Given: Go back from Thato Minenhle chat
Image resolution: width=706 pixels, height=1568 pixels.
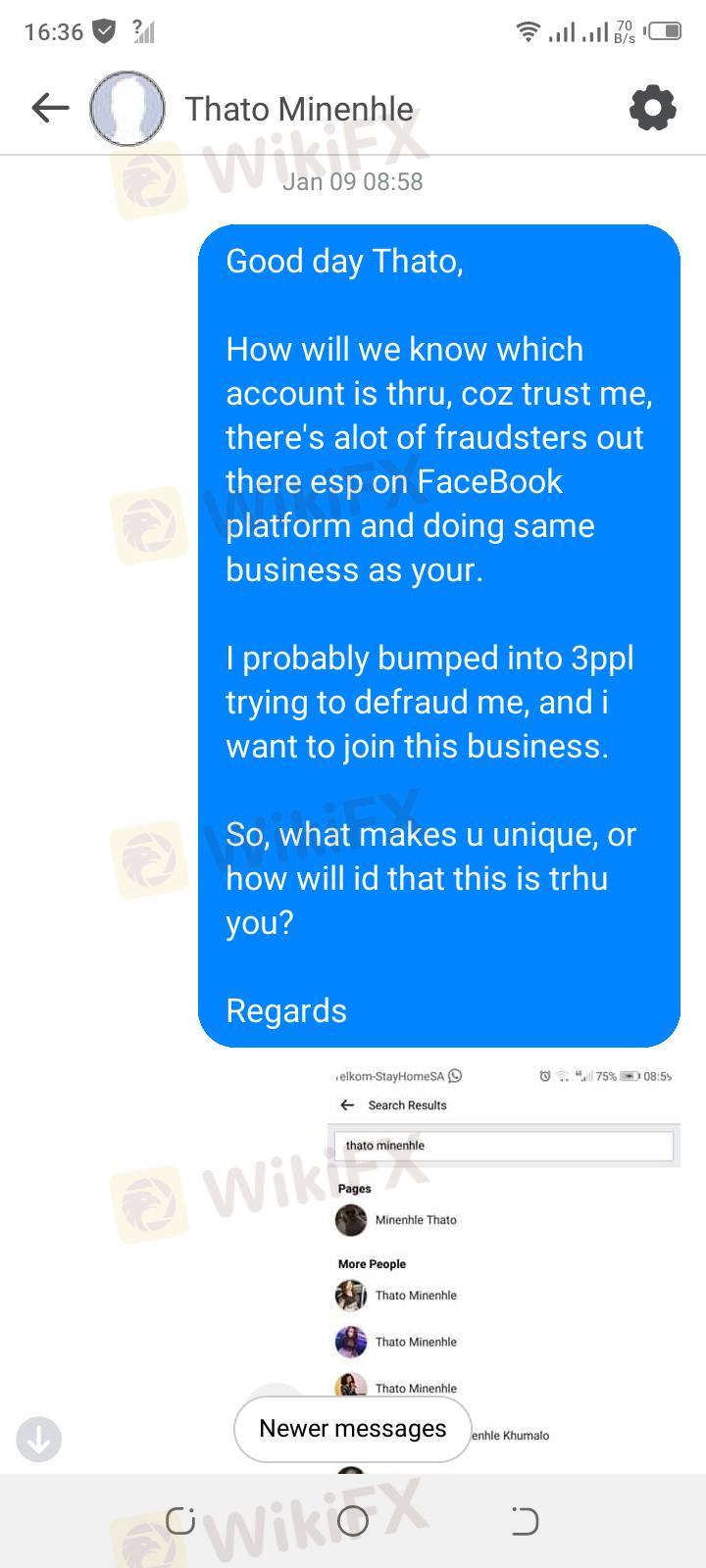Looking at the screenshot, I should click(x=50, y=108).
